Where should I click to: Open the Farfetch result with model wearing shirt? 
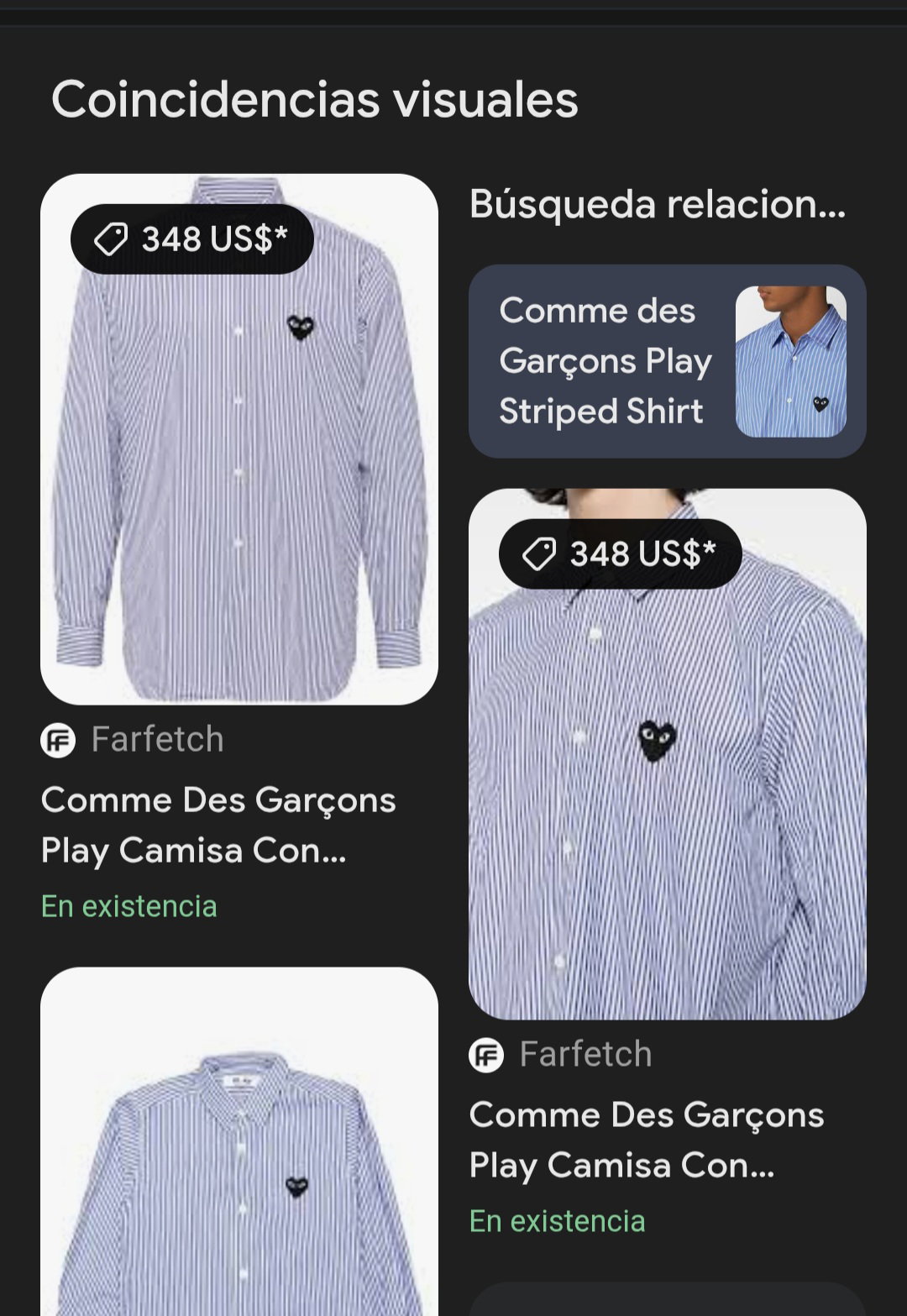[667, 753]
